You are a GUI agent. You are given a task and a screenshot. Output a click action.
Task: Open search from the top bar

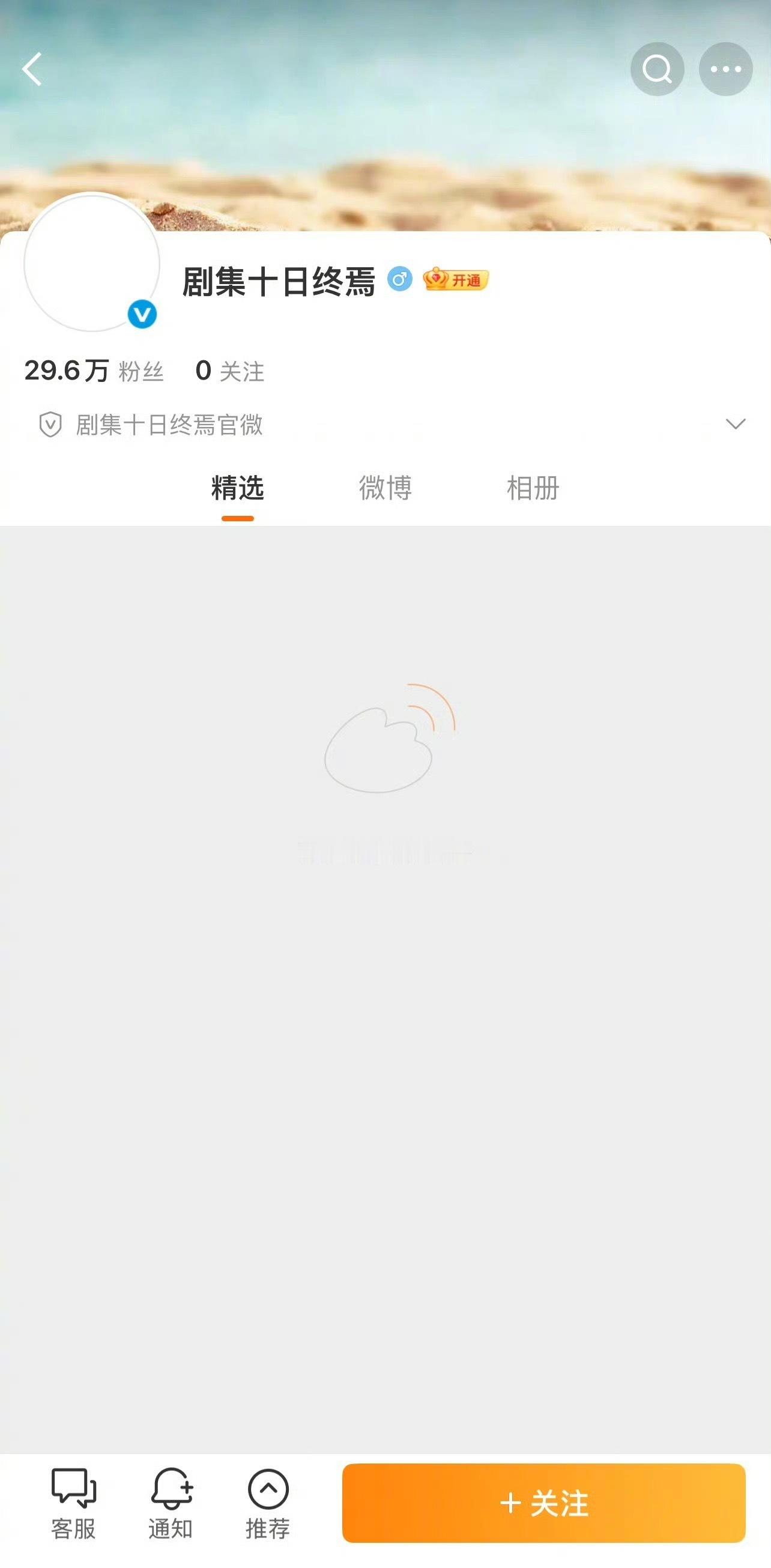coord(659,70)
